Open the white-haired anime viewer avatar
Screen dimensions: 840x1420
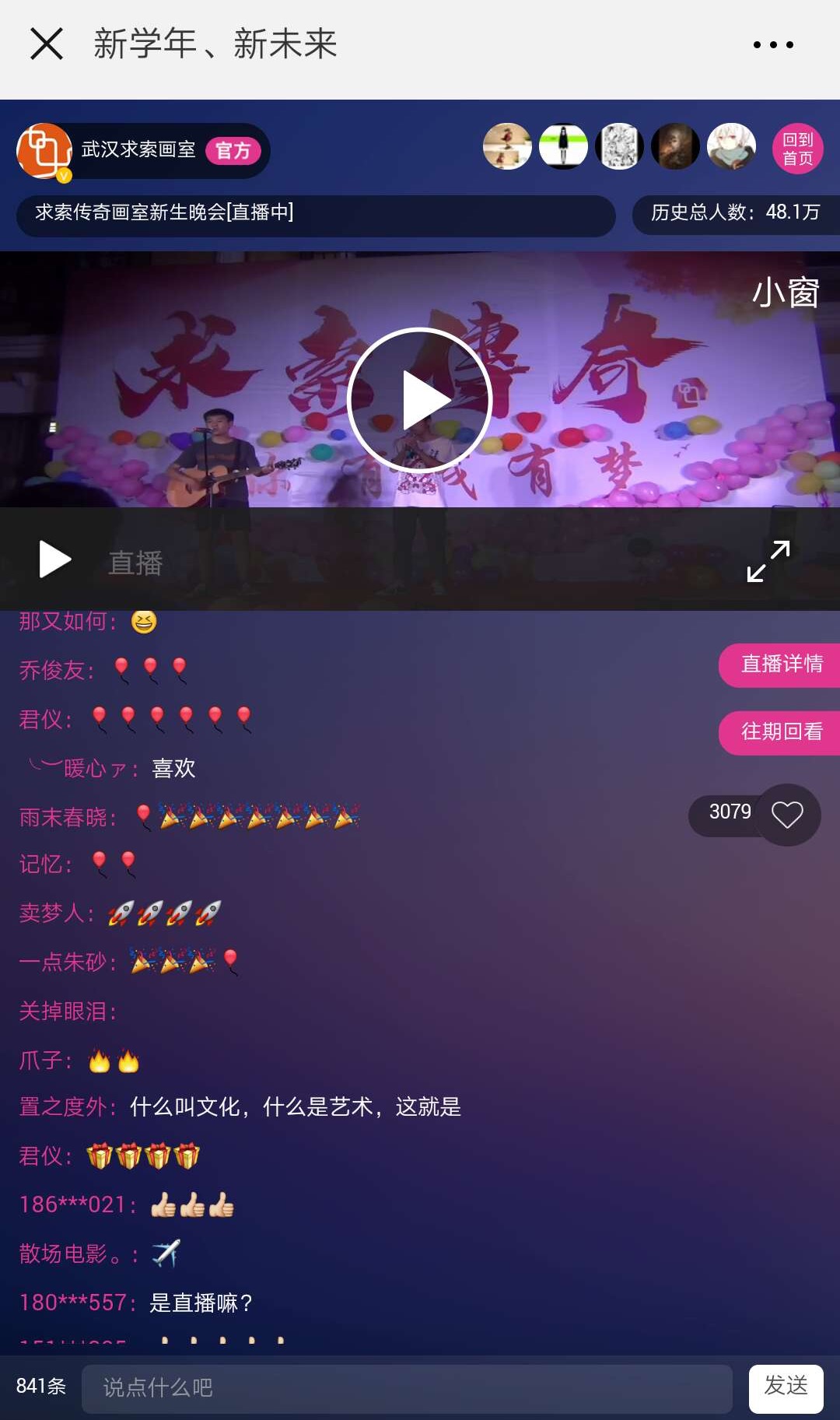(x=731, y=147)
